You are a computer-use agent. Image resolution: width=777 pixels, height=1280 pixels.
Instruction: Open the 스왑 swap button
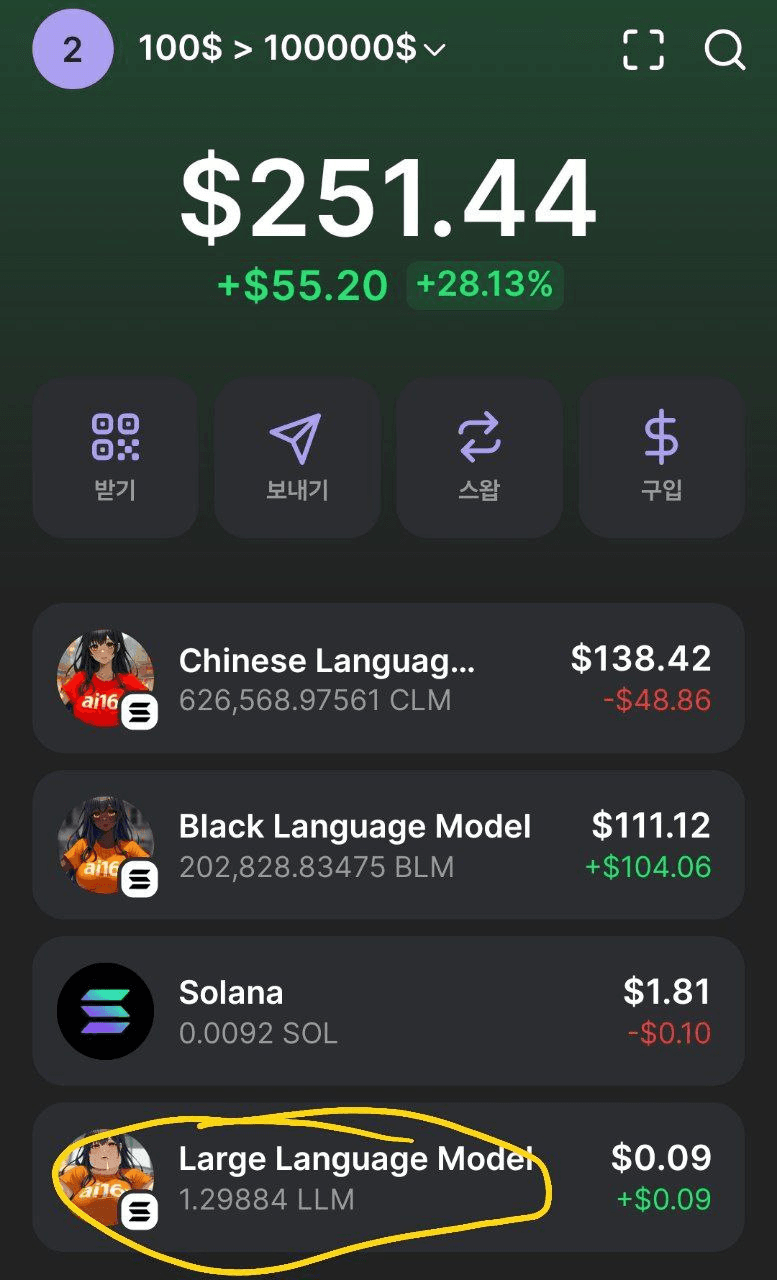coord(479,458)
